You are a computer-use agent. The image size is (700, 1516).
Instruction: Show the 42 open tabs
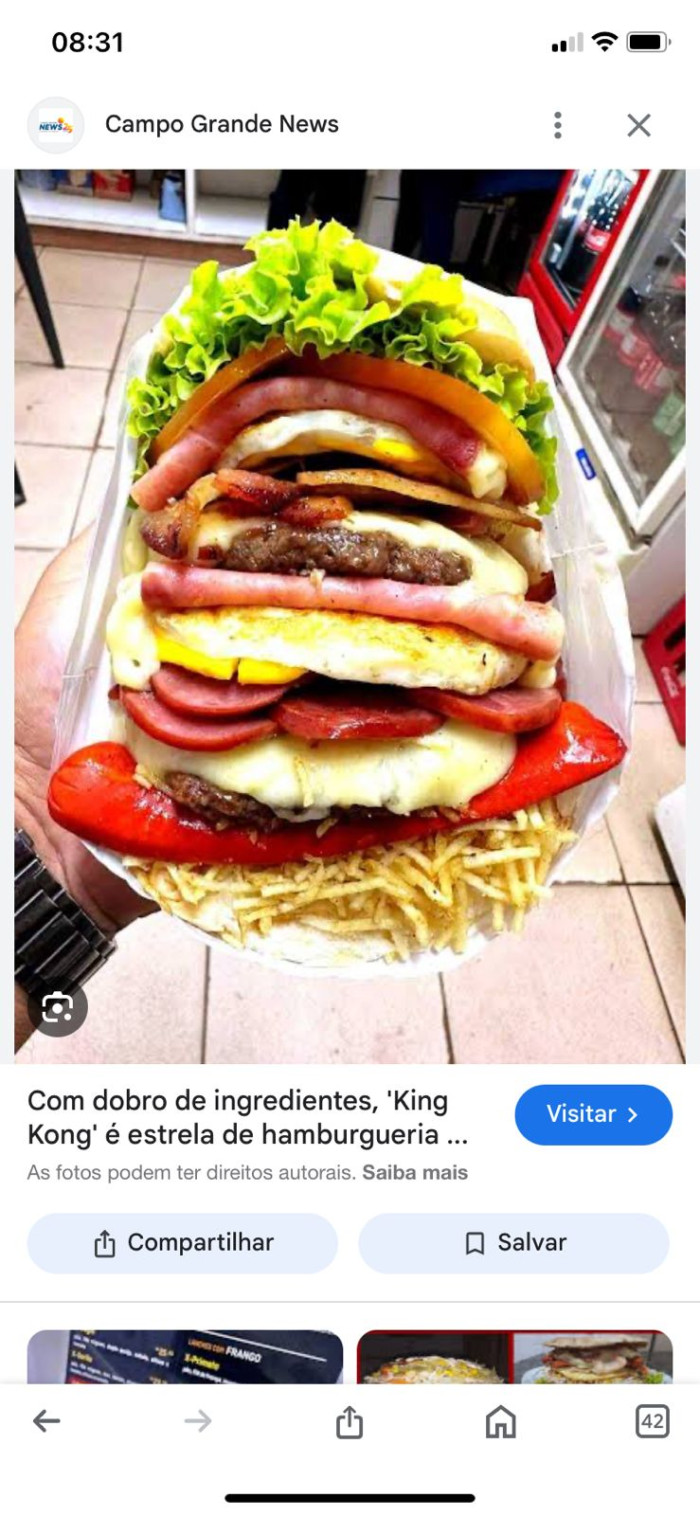(x=652, y=1421)
